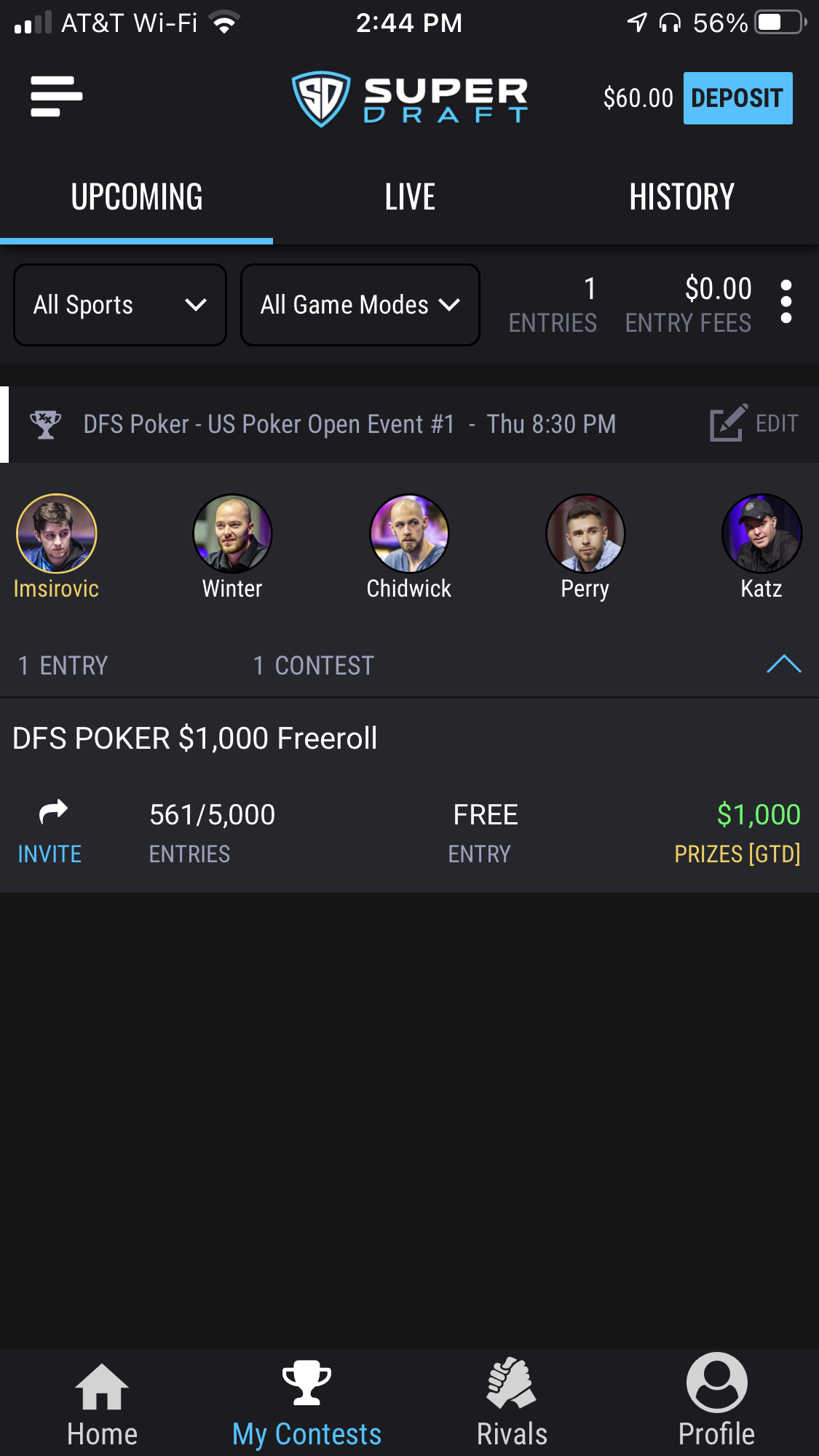Open the three-dot overflow menu

[x=786, y=302]
